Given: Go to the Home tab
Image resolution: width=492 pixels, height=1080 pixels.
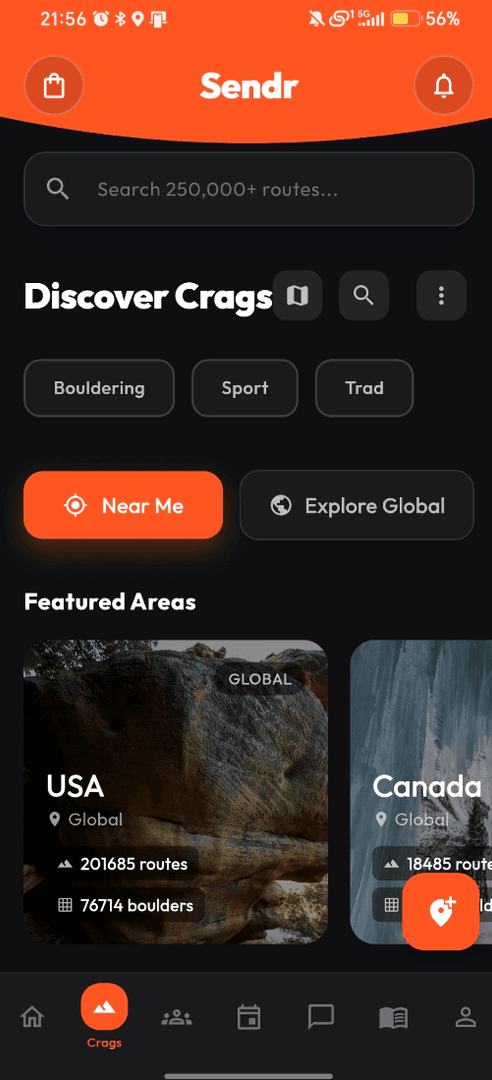Looking at the screenshot, I should (32, 1017).
